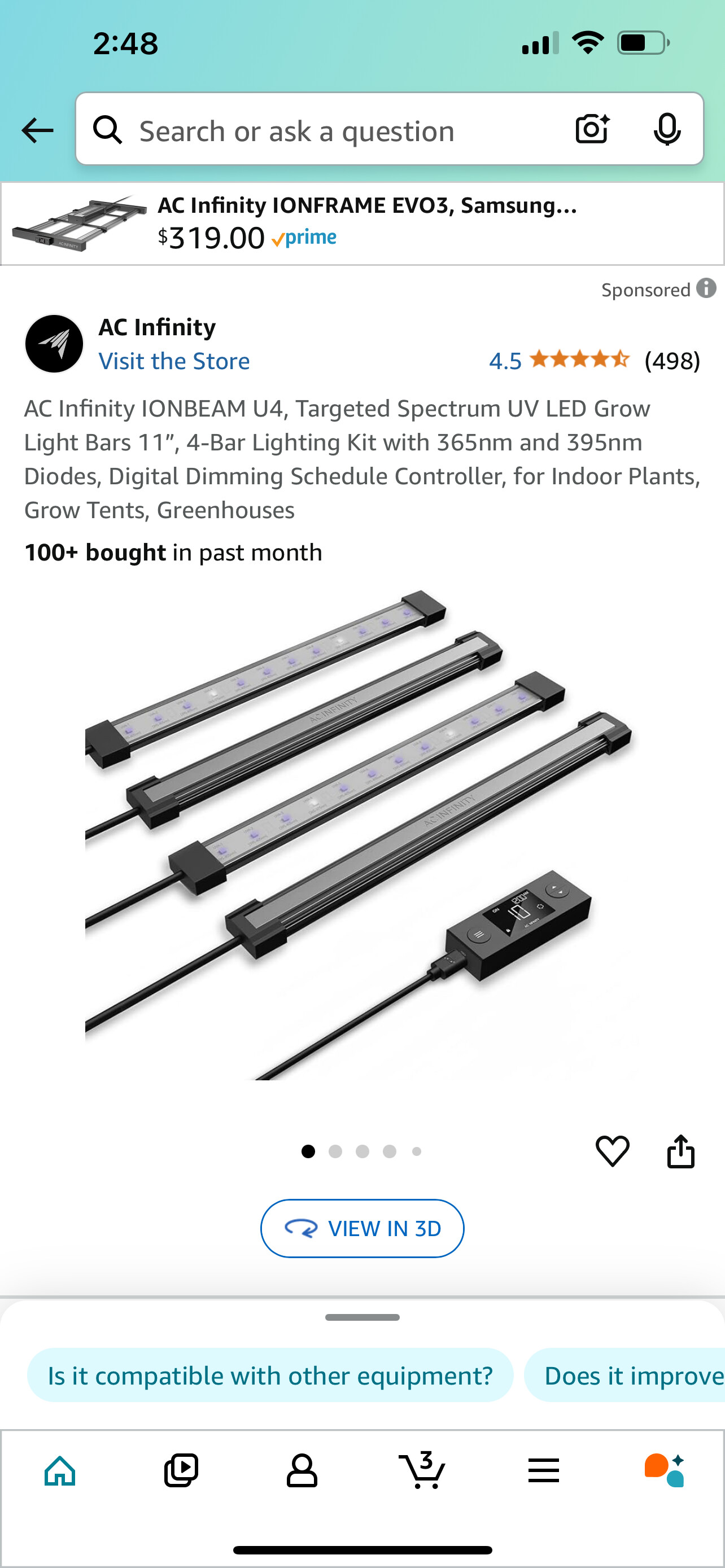725x1568 pixels.
Task: Open the account profile tab
Action: tap(302, 1470)
